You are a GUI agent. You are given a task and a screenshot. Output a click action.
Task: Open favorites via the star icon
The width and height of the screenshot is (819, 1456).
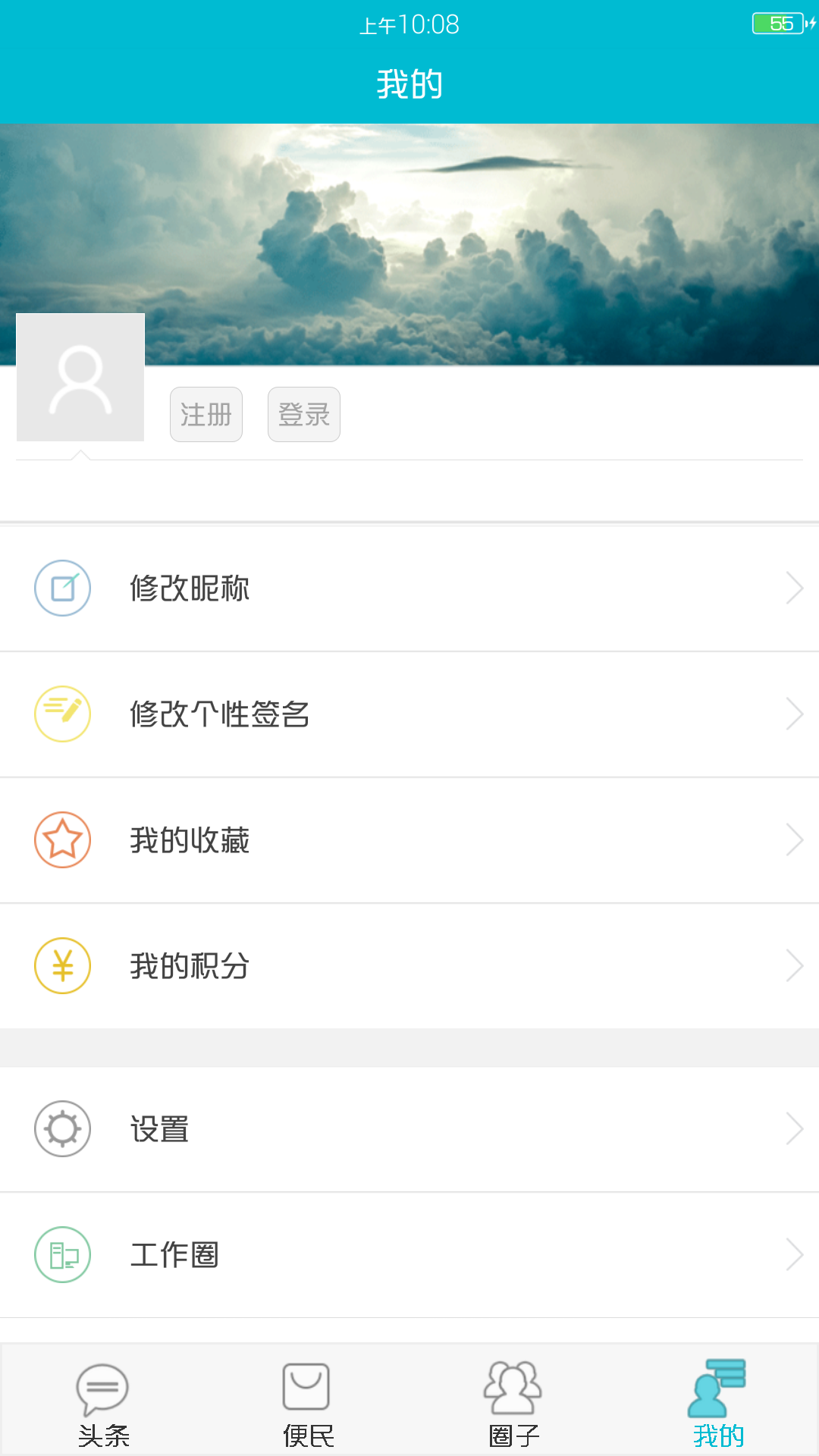click(63, 840)
